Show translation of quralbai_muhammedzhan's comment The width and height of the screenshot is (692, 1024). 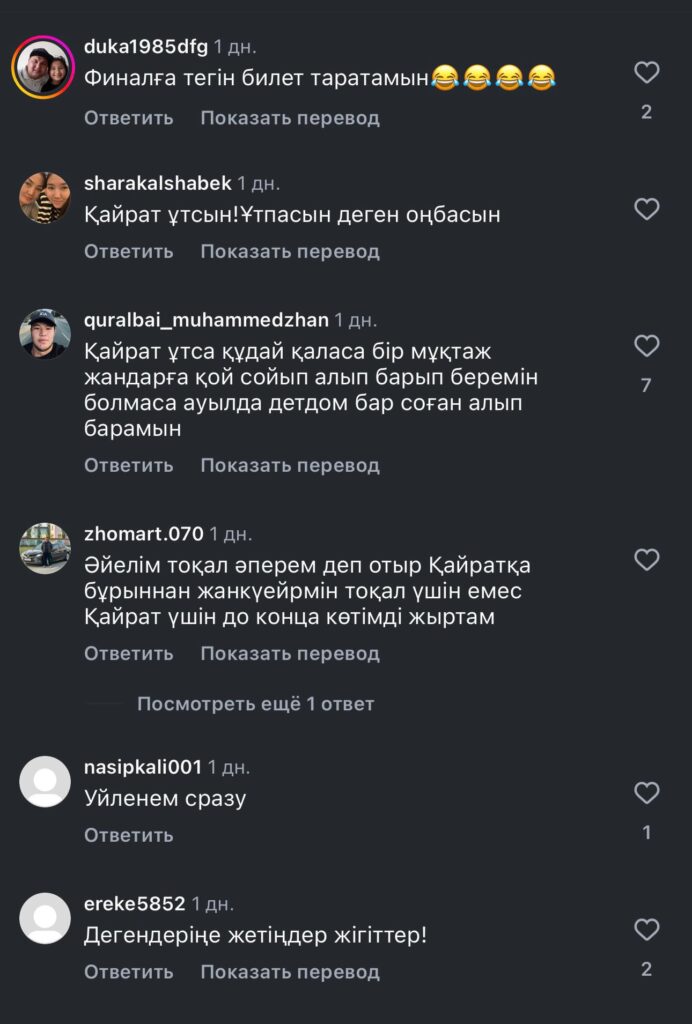(290, 466)
